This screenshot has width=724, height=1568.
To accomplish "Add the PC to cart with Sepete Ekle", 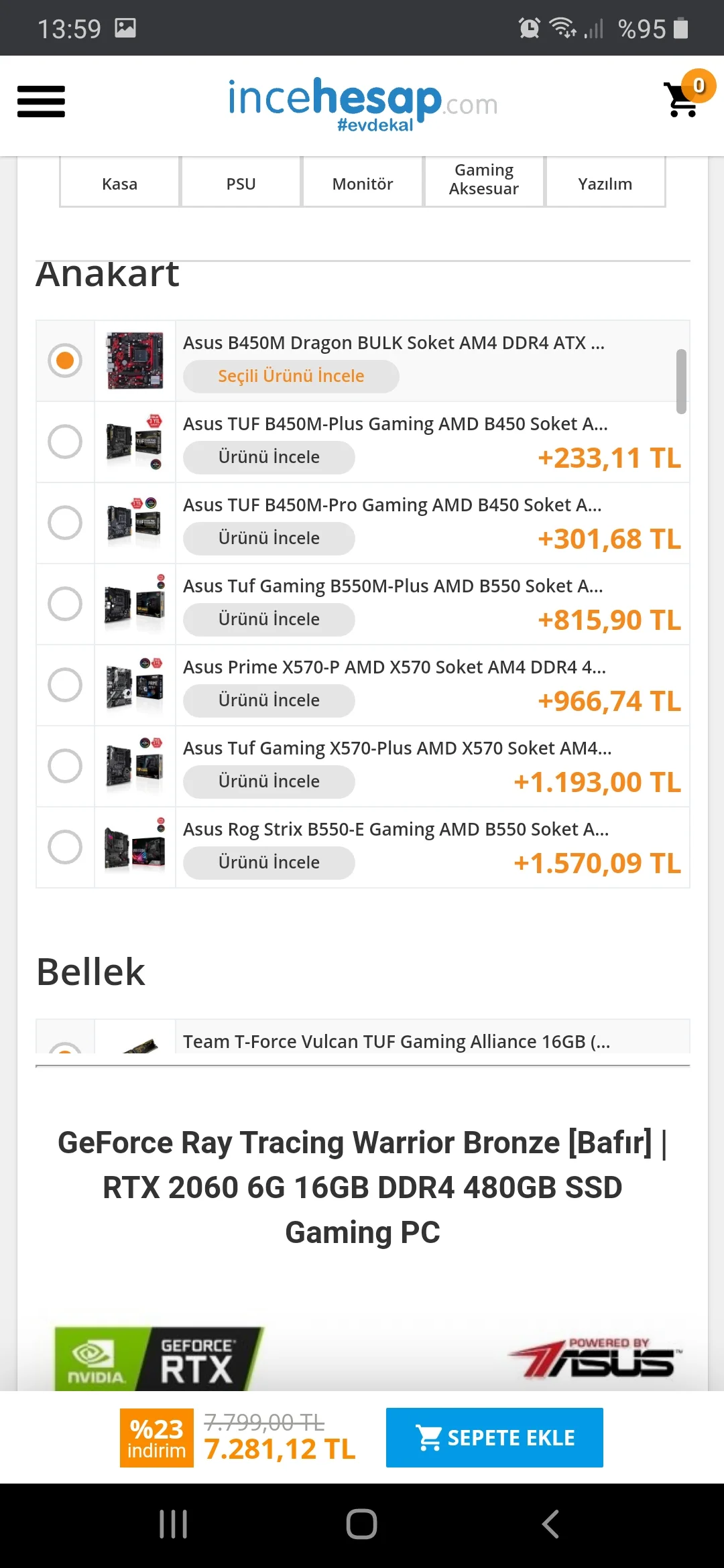I will pyautogui.click(x=494, y=1438).
